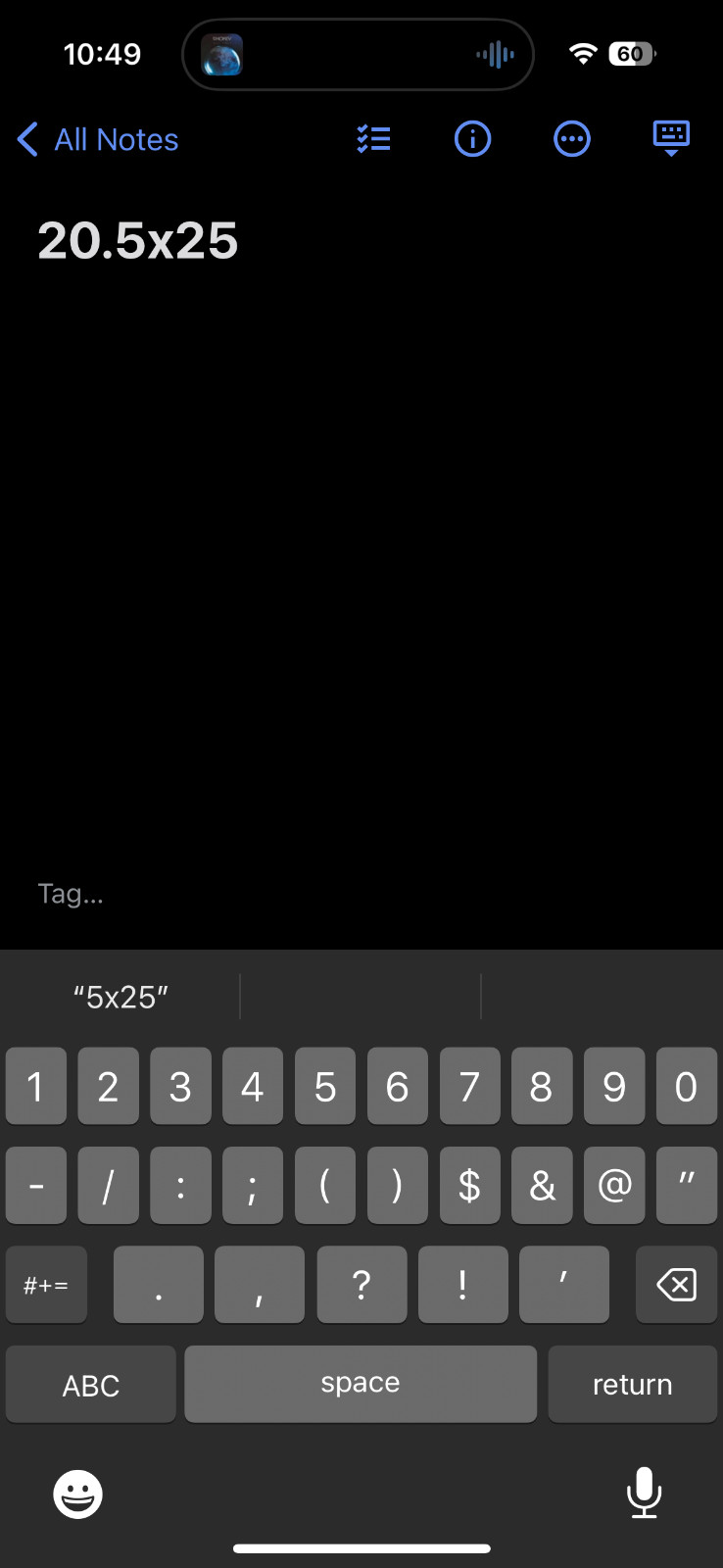Select the "5x25" keyboard suggestion
This screenshot has width=723, height=1568.
coord(120,998)
